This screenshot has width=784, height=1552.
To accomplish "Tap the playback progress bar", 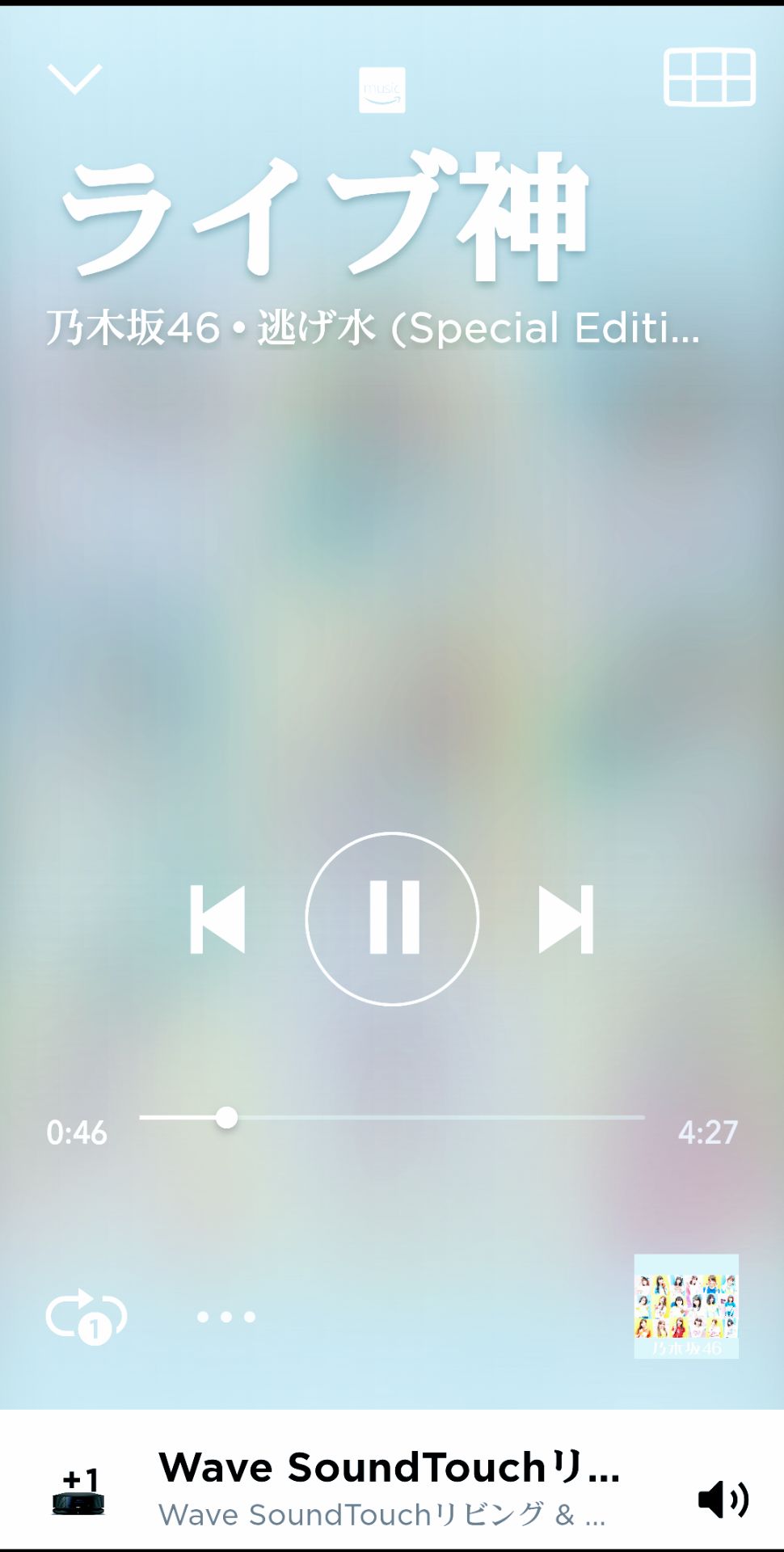I will tap(392, 1118).
